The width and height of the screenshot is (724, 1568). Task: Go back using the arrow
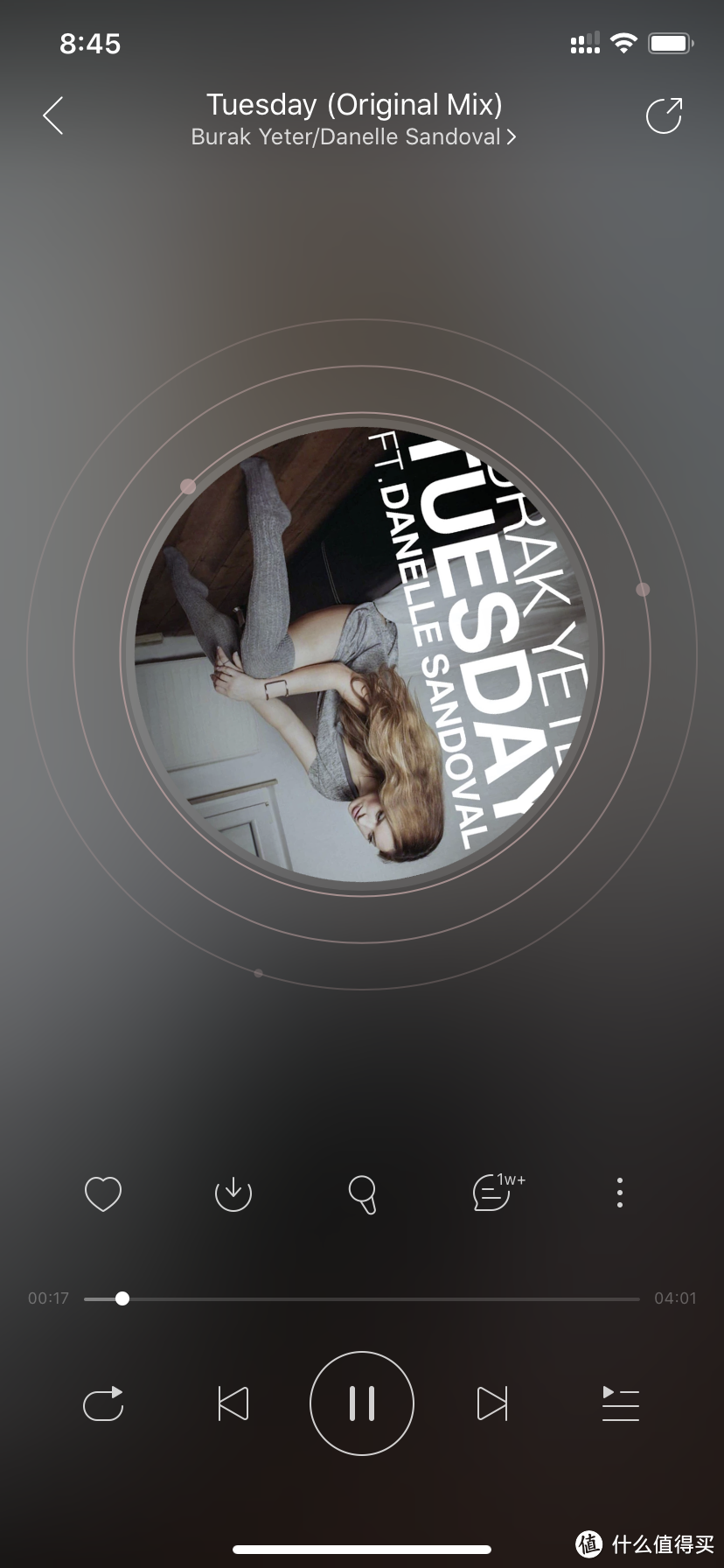[x=53, y=115]
